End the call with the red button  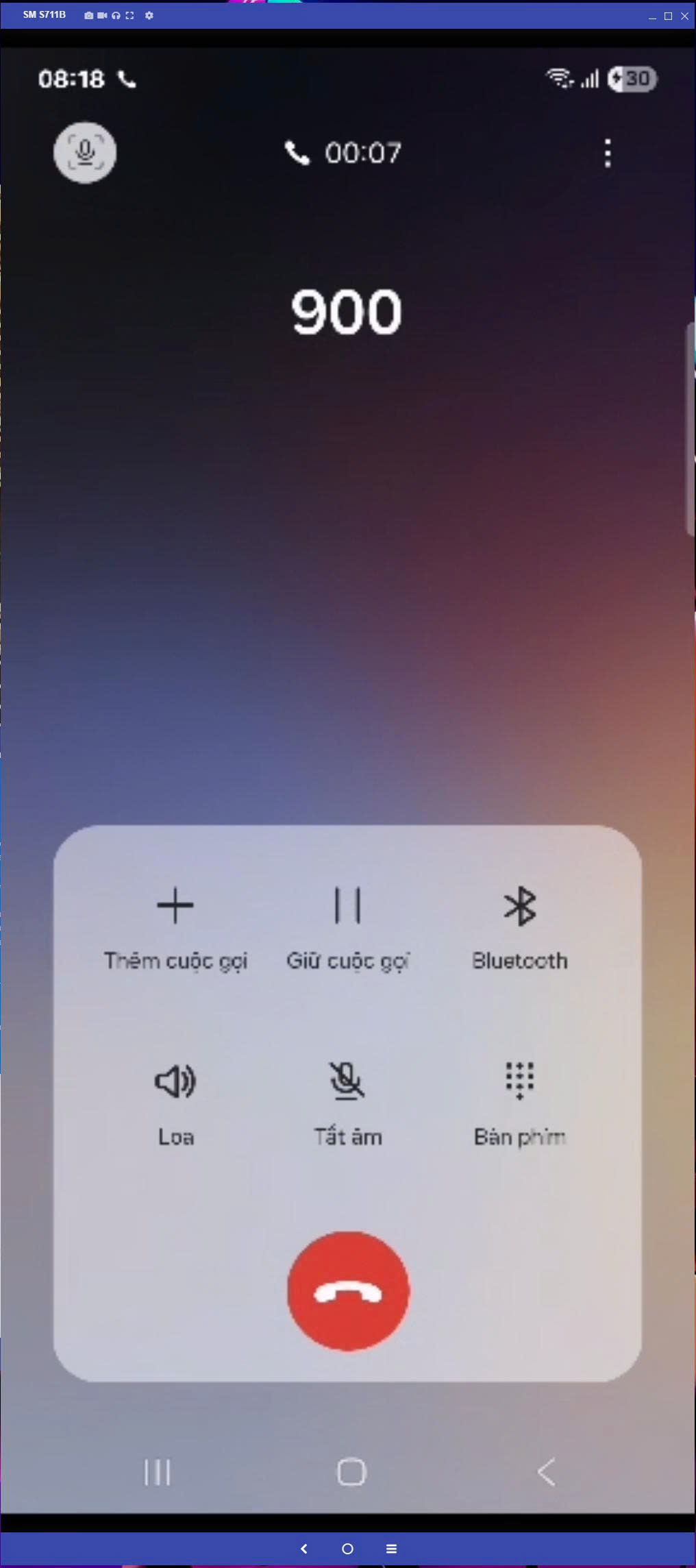(348, 1291)
